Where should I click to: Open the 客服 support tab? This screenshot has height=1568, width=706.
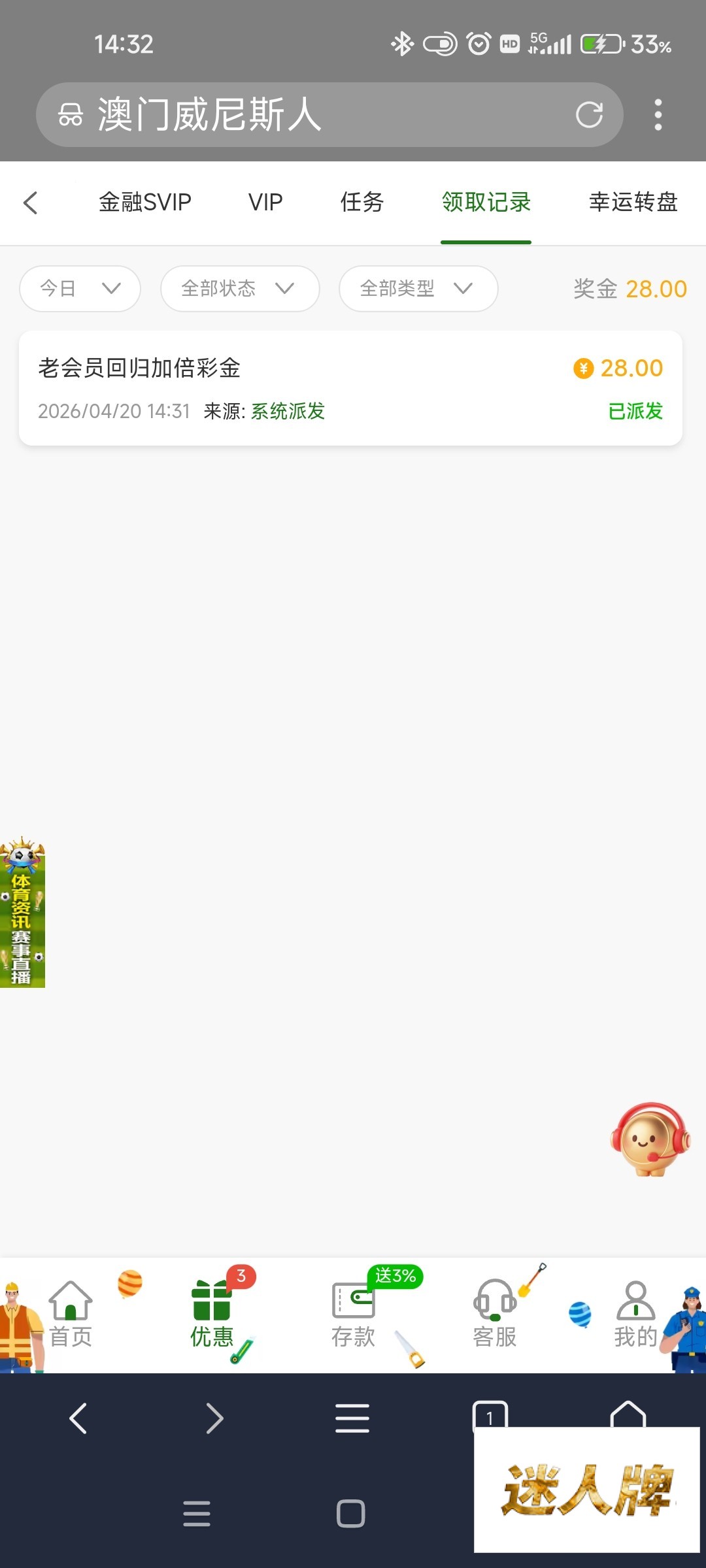(495, 1315)
